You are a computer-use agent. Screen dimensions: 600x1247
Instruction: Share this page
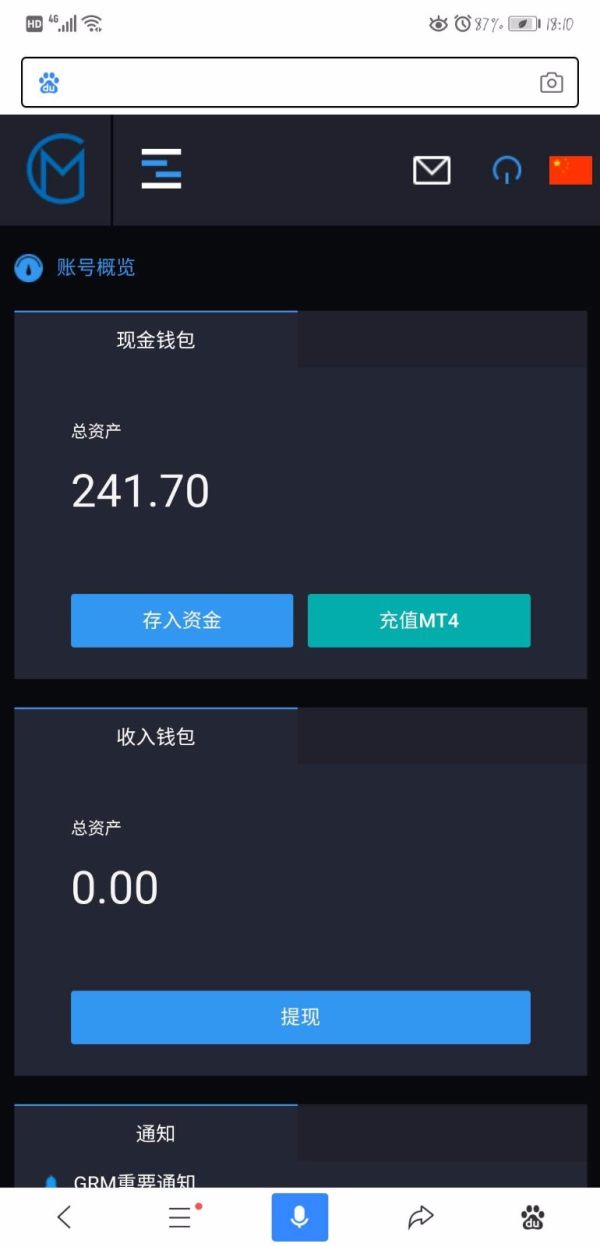(421, 1217)
